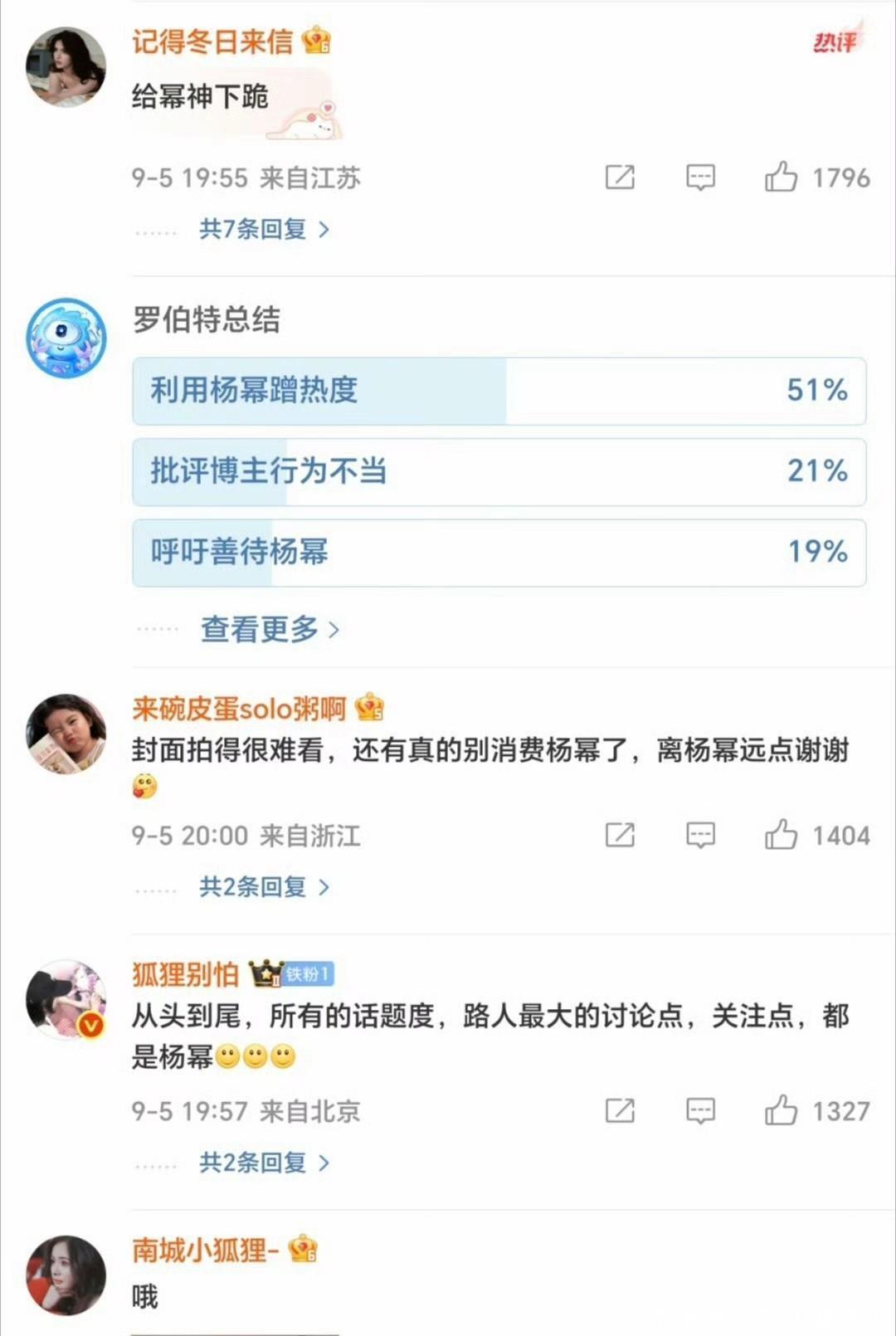Reply to 来碗皮蛋solo粥啊's comment
The width and height of the screenshot is (896, 1336).
pos(700,835)
